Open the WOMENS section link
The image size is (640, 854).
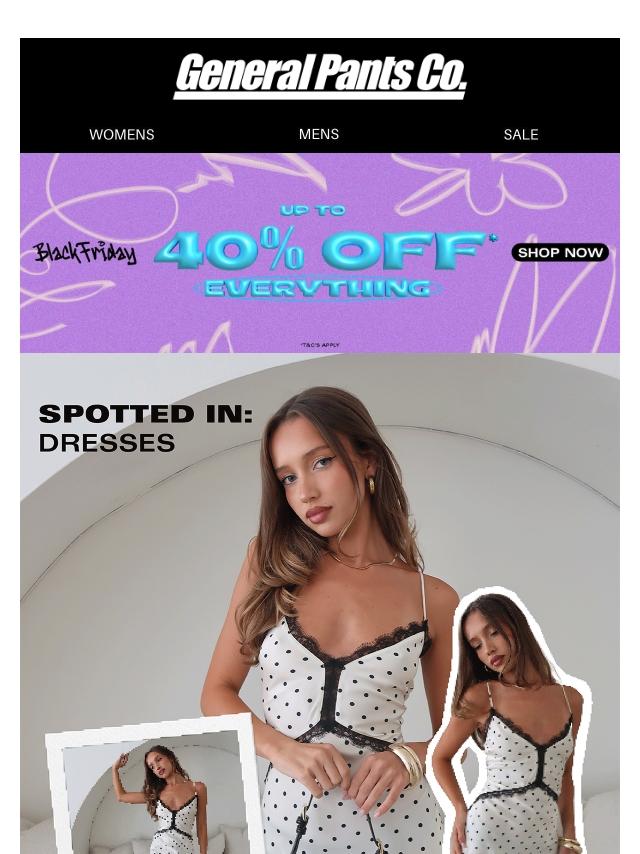click(121, 134)
